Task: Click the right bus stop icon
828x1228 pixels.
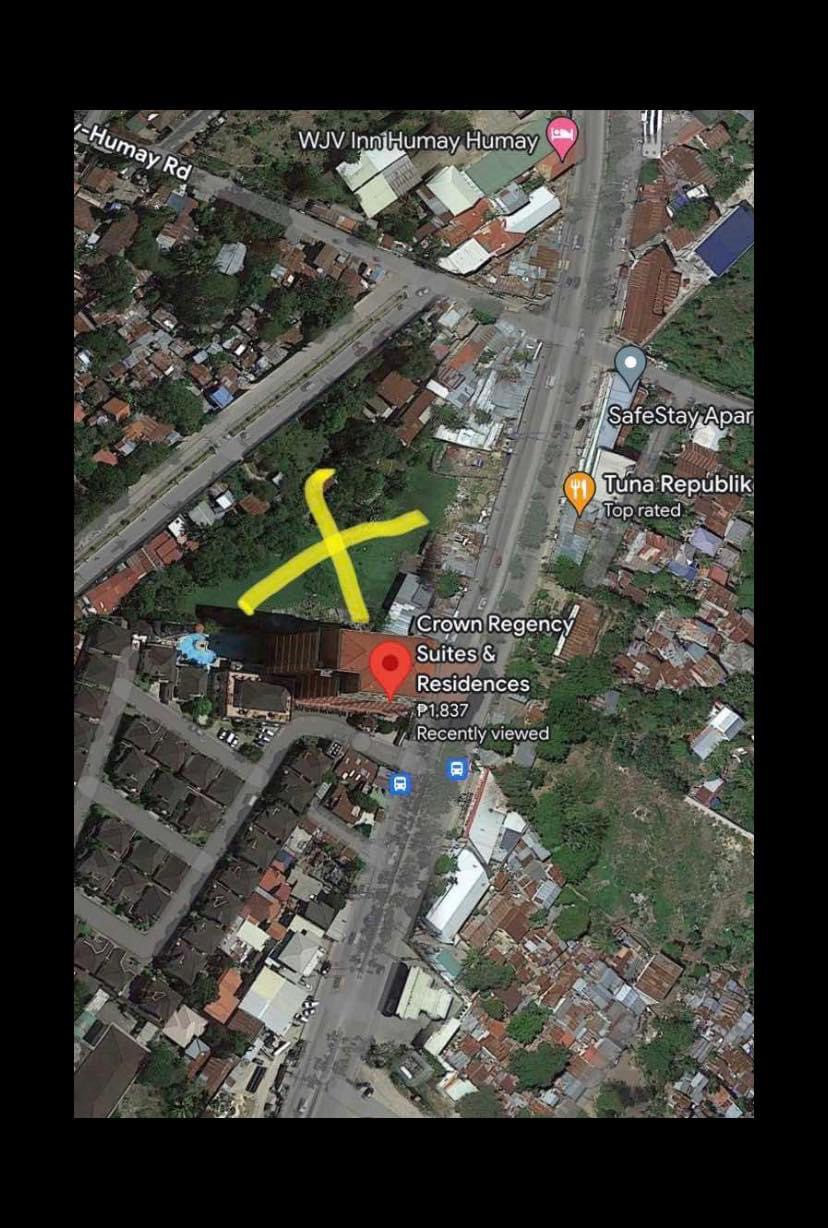Action: coord(459,770)
